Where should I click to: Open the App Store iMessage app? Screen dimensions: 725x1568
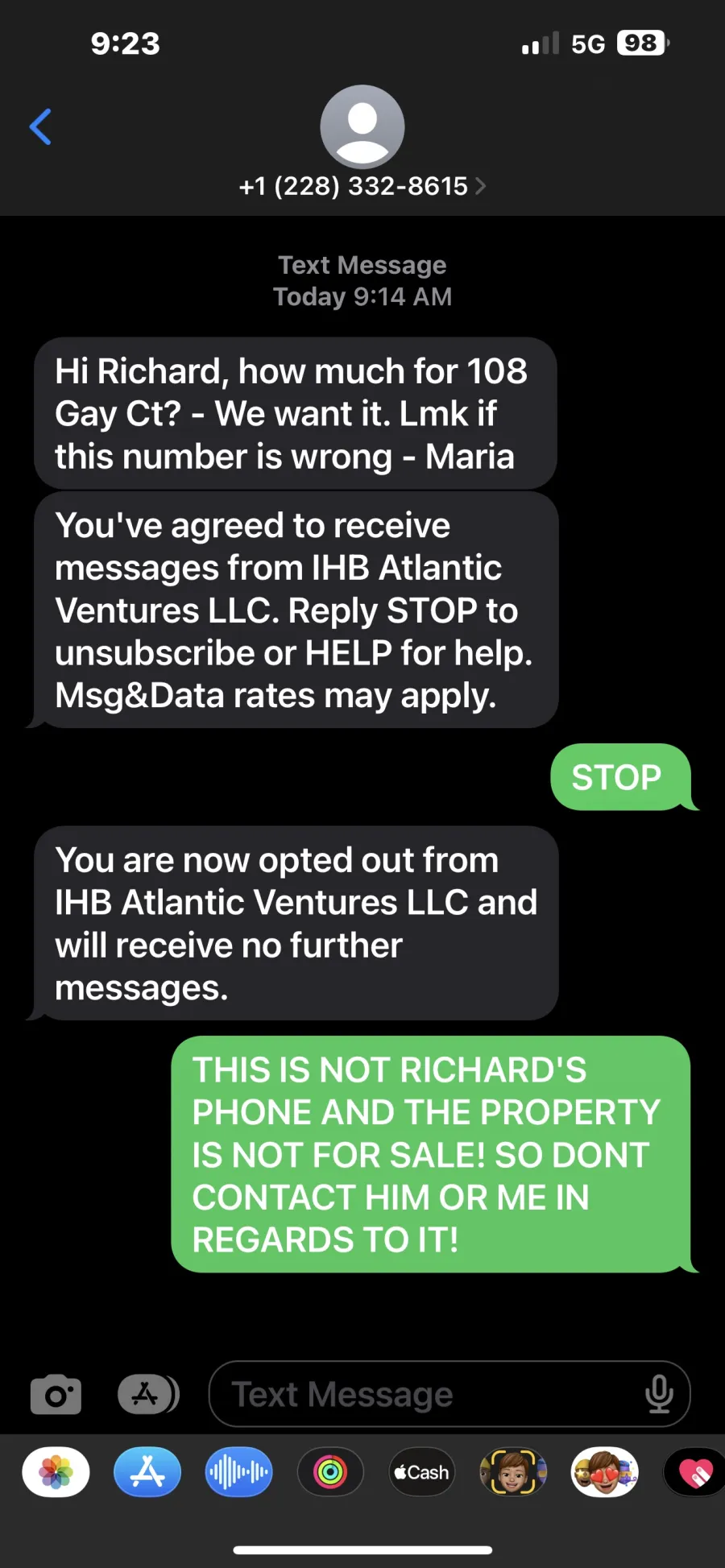pos(147,1472)
